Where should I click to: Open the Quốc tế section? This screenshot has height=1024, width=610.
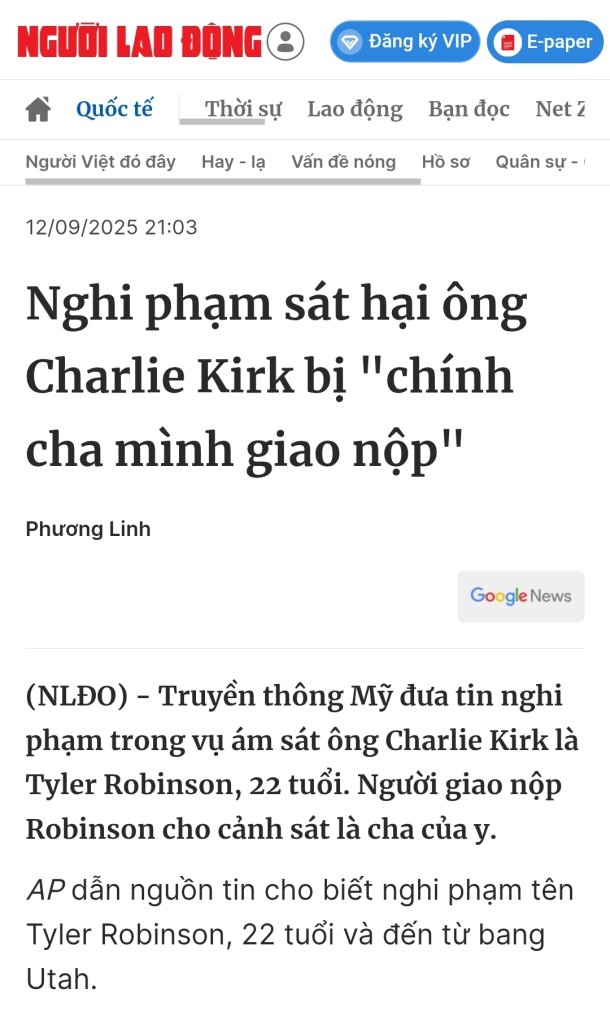(115, 109)
